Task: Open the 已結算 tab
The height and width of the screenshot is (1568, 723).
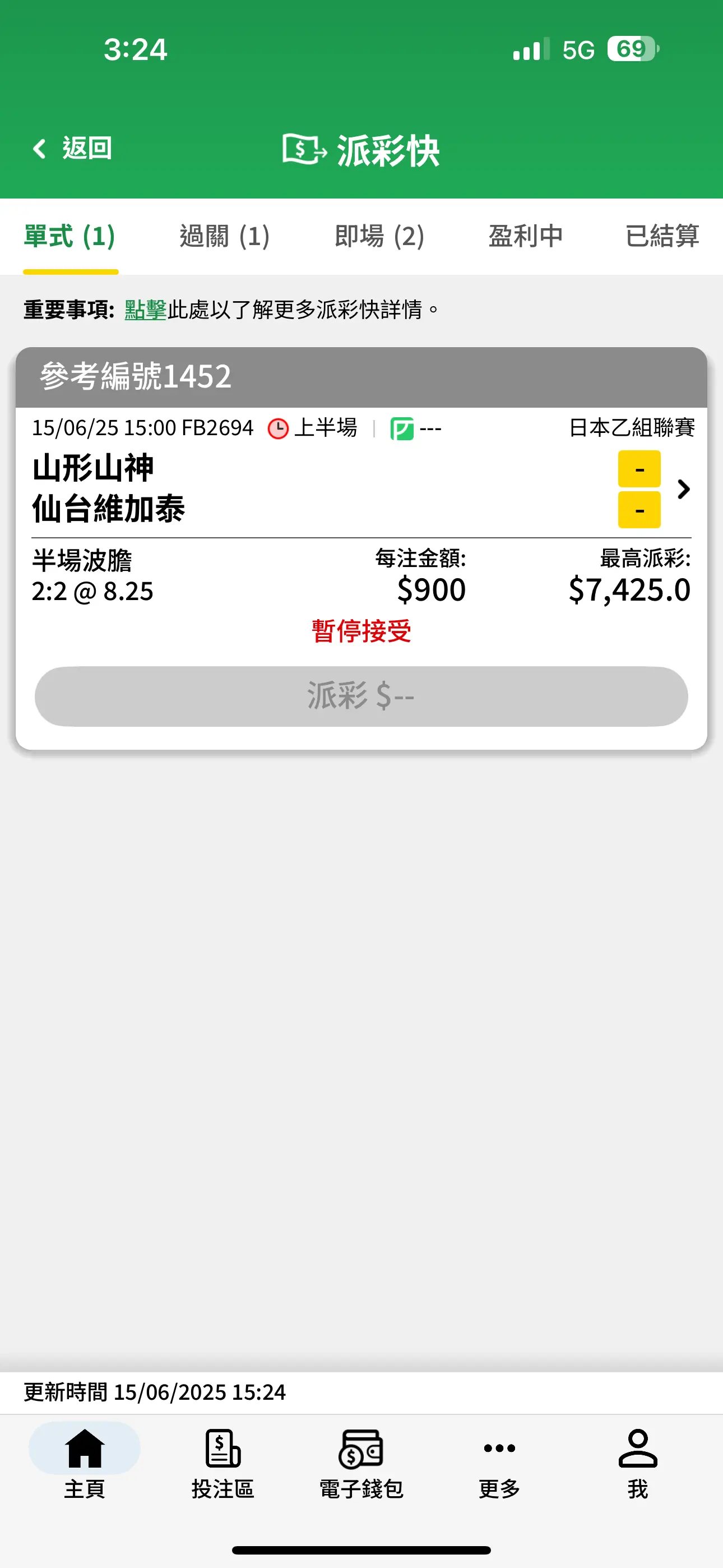Action: 662,236
